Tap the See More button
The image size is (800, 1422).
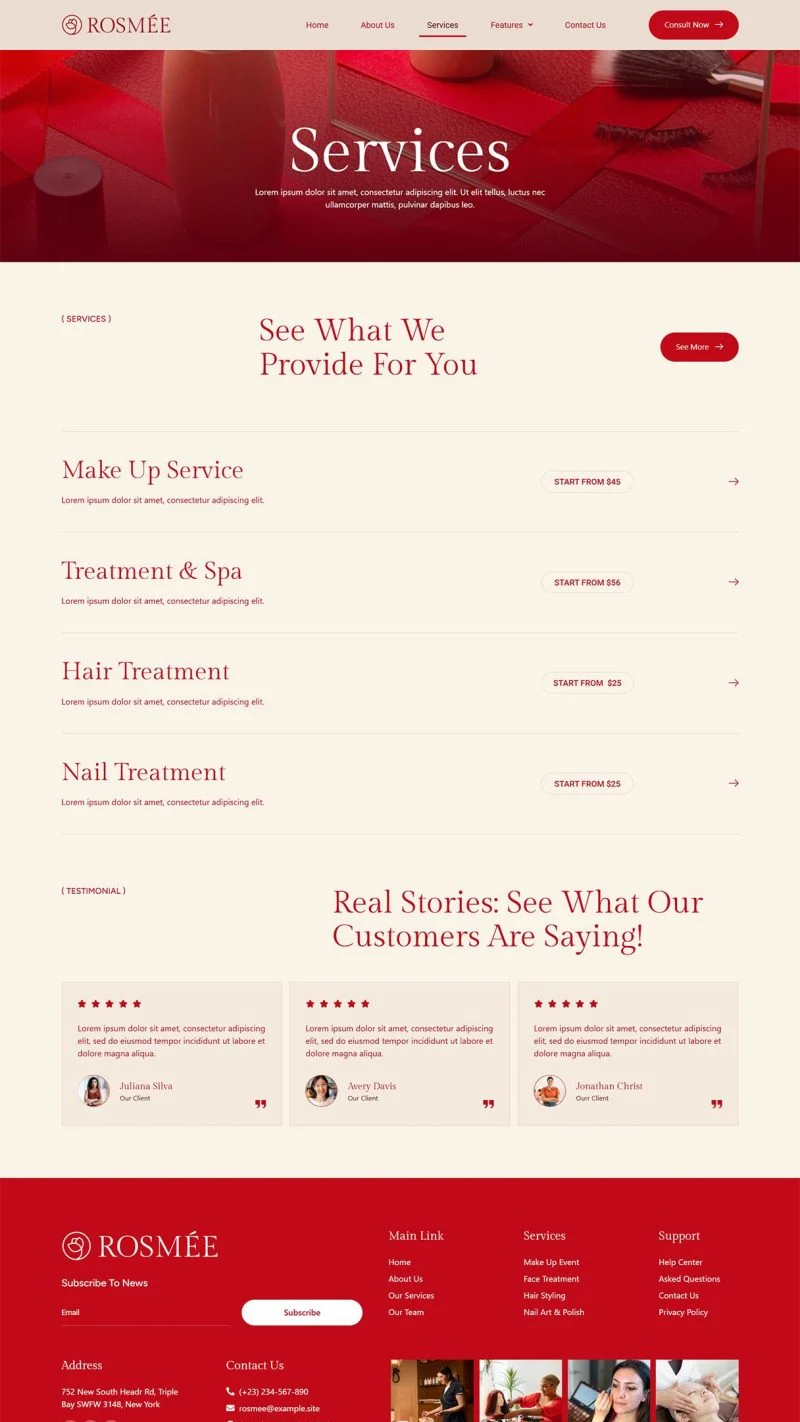click(699, 347)
